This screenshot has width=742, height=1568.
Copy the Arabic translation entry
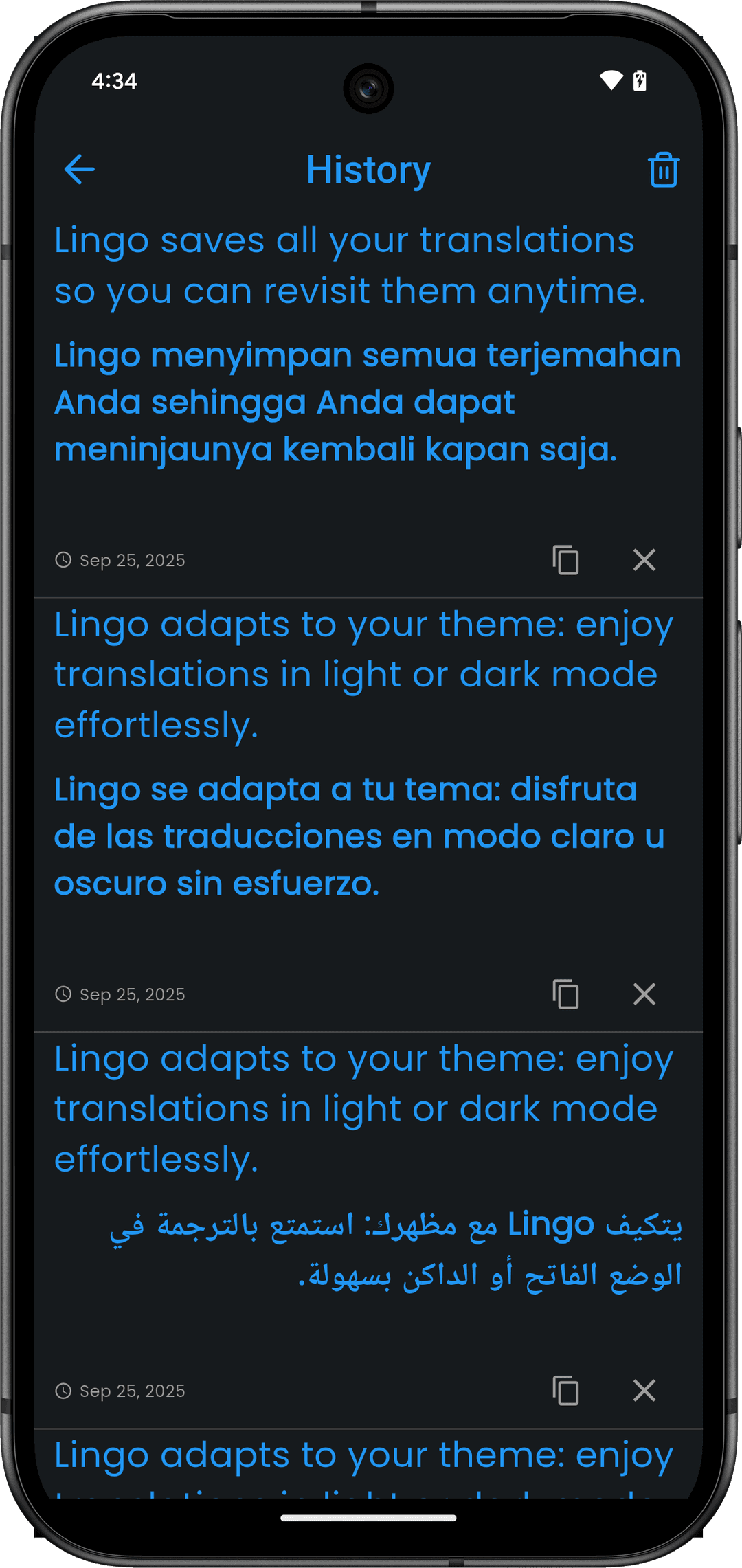click(x=565, y=1391)
